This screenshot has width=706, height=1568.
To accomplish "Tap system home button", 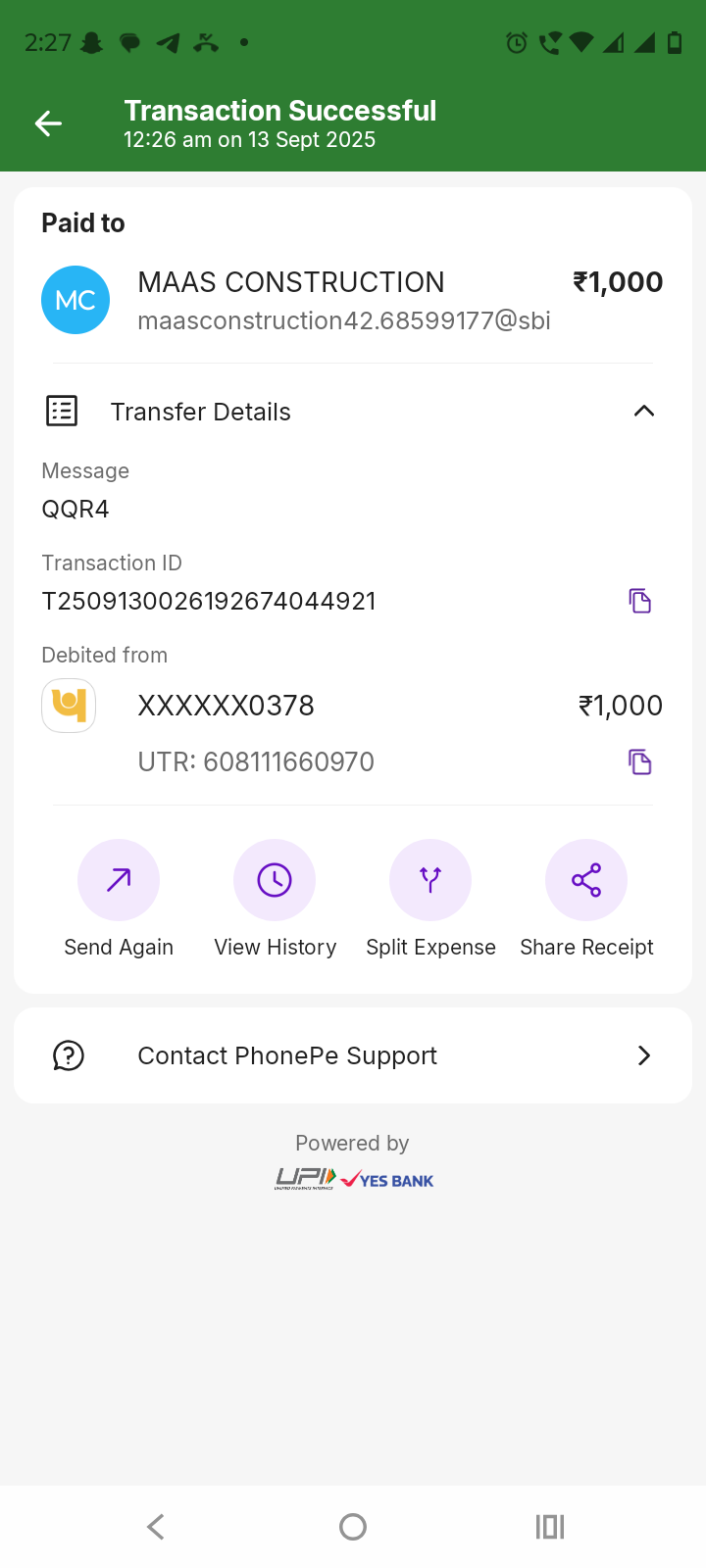I will tap(353, 1527).
